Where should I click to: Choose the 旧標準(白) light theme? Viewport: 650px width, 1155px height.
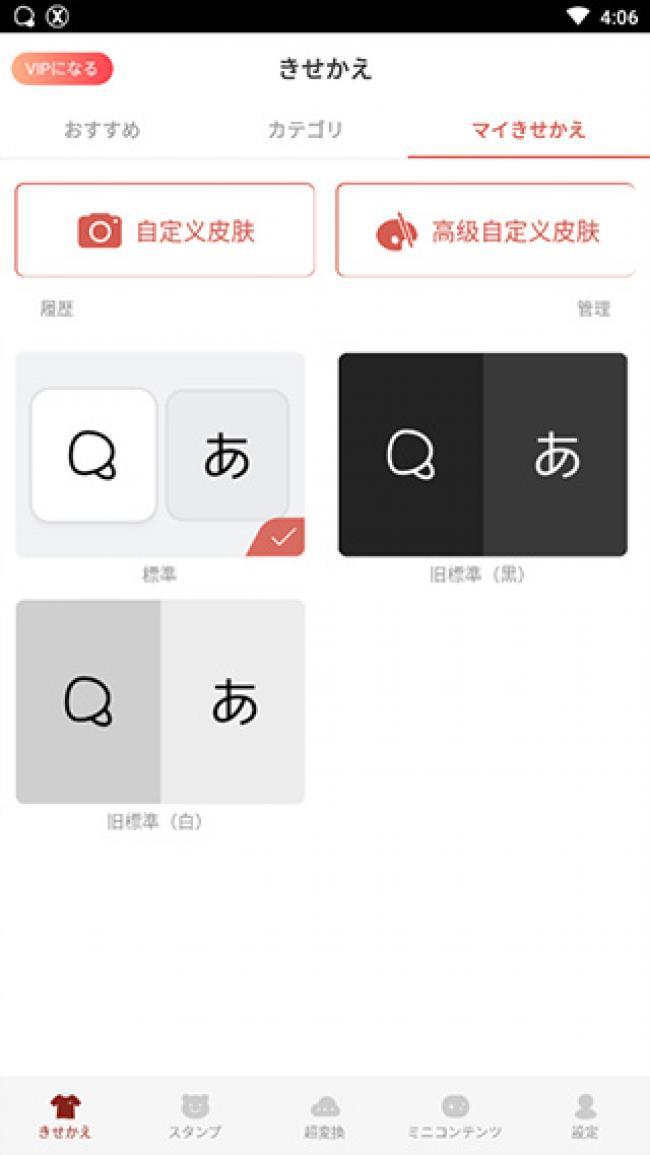point(160,701)
